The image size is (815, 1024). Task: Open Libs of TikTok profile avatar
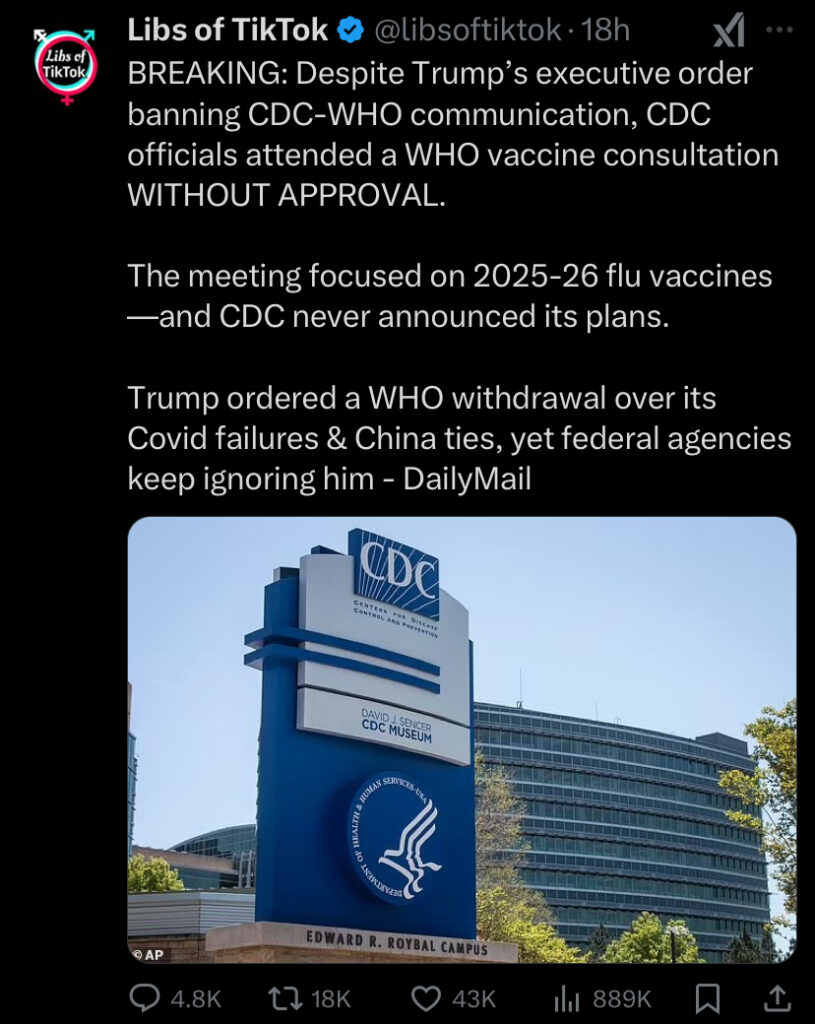coord(65,65)
